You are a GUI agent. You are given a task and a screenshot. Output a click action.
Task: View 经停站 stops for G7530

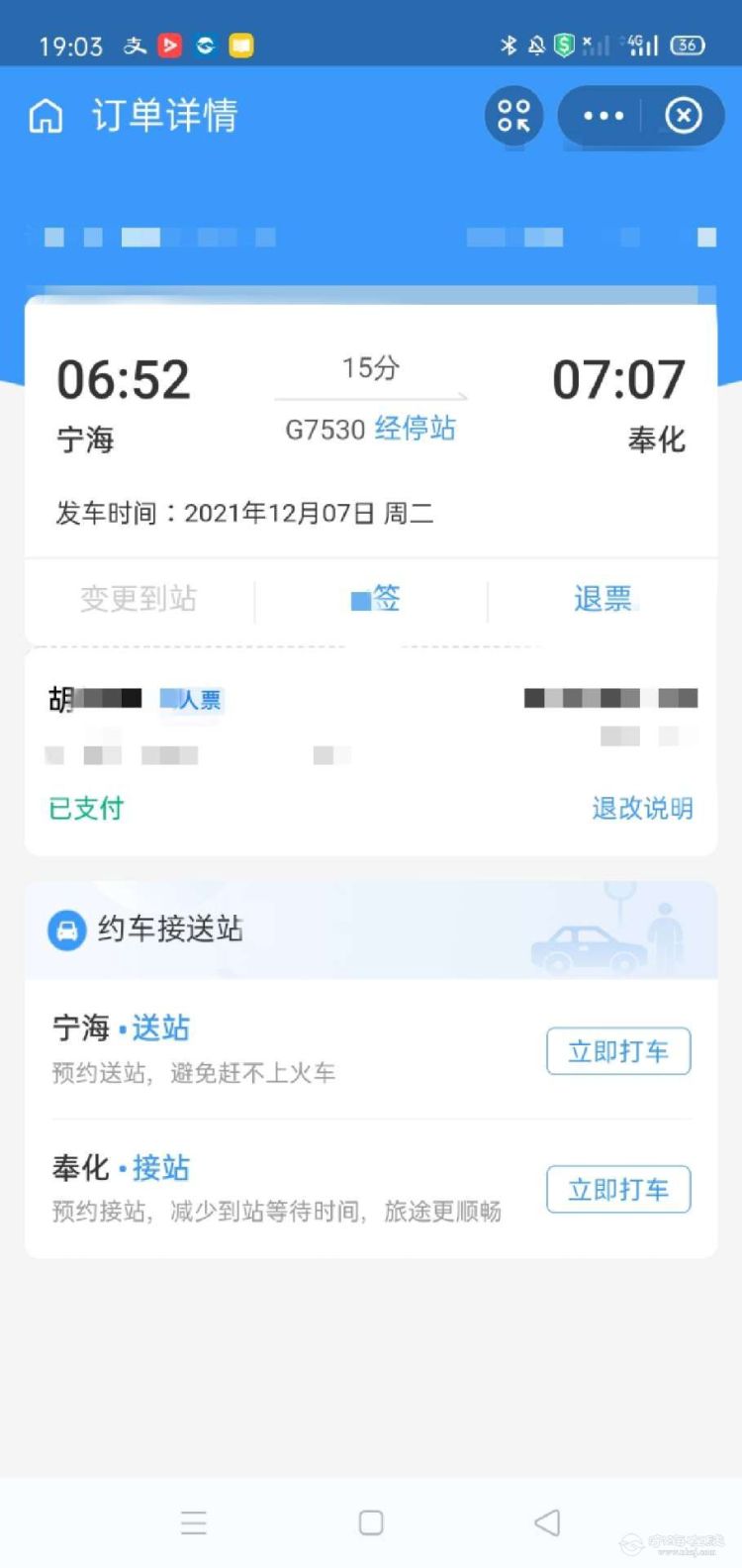[x=415, y=429]
